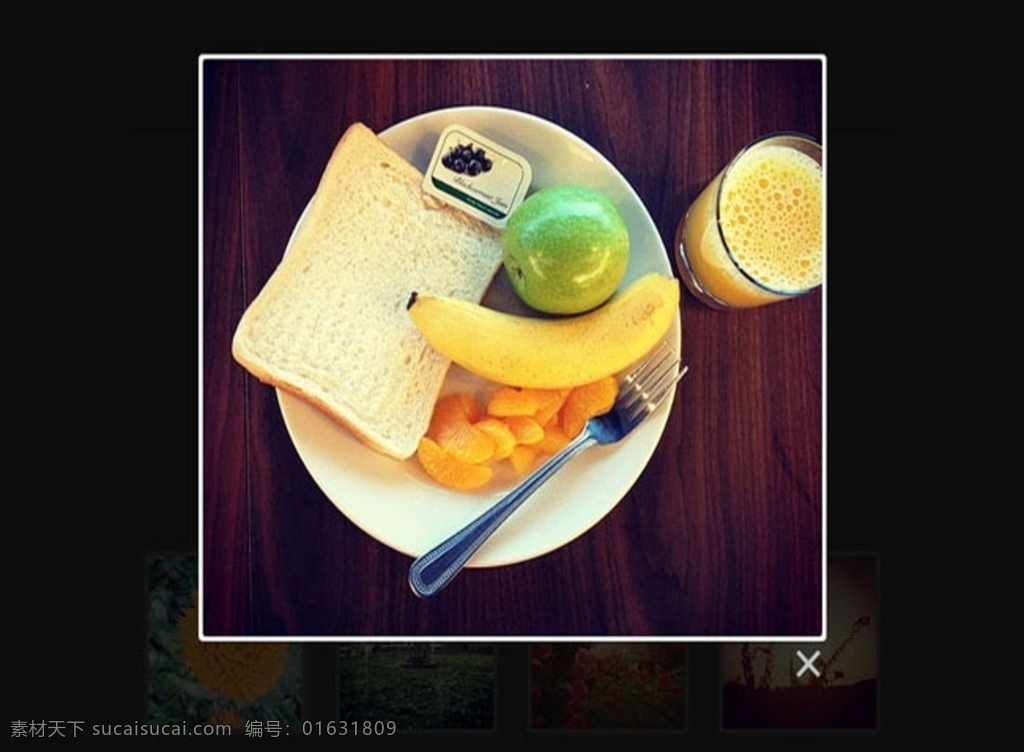
Task: Open the red flowers thumbnail
Action: click(608, 686)
